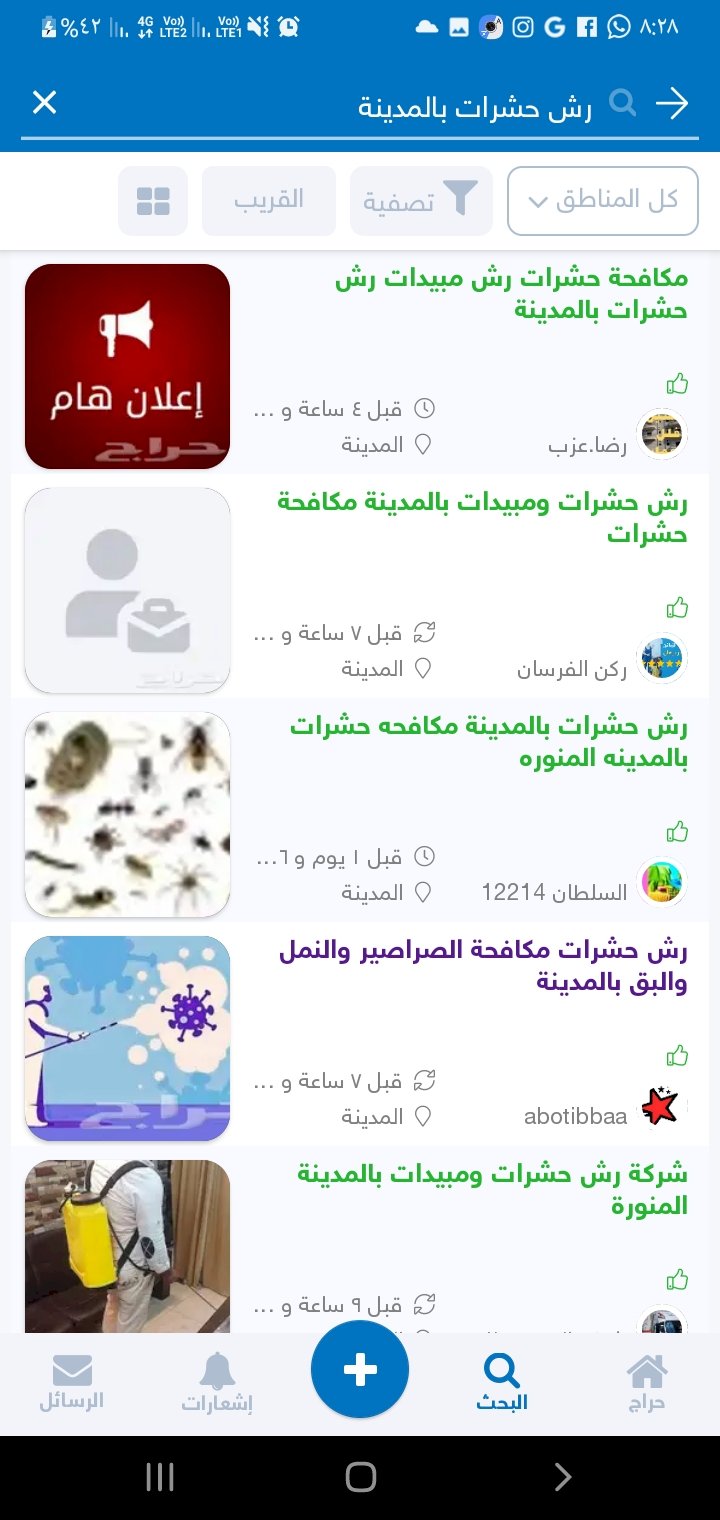Viewport: 720px width, 1520px height.
Task: Add a new ad with plus button
Action: 360,1370
